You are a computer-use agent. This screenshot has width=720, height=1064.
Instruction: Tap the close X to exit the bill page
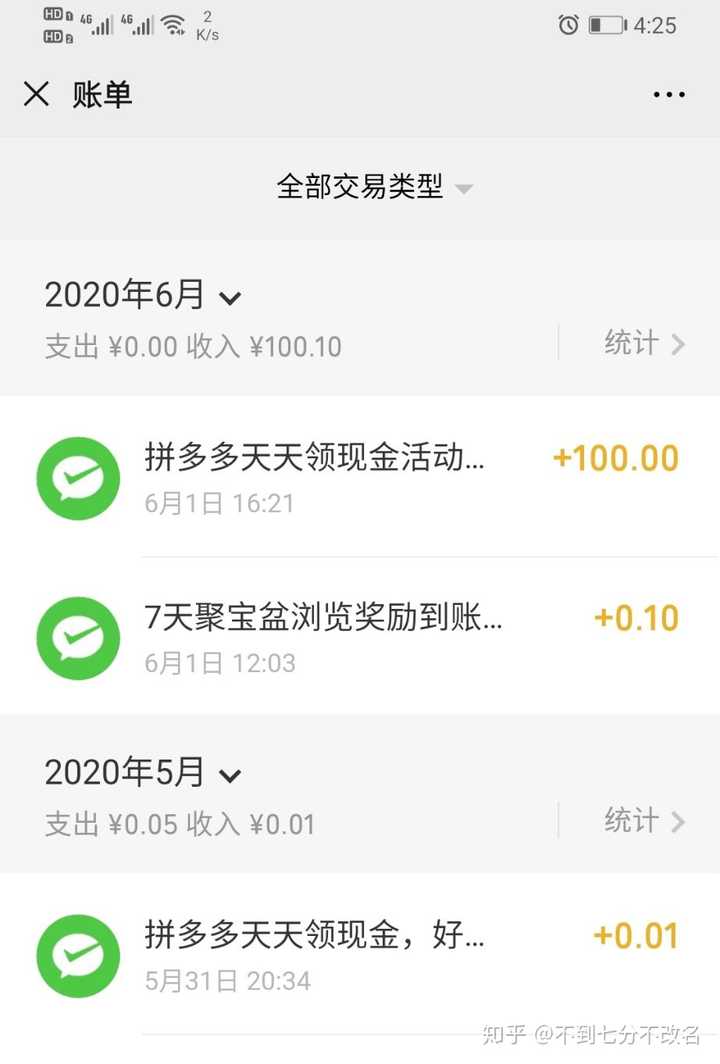(x=36, y=93)
